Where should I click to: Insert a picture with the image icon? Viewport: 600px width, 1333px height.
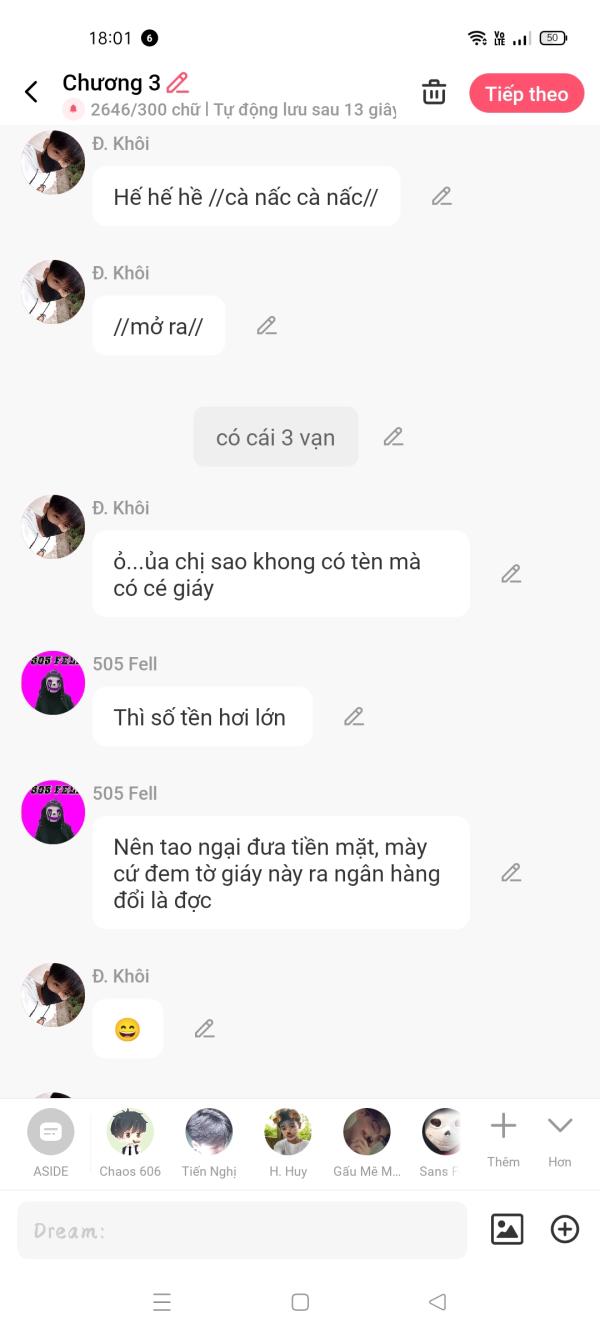pyautogui.click(x=507, y=1229)
